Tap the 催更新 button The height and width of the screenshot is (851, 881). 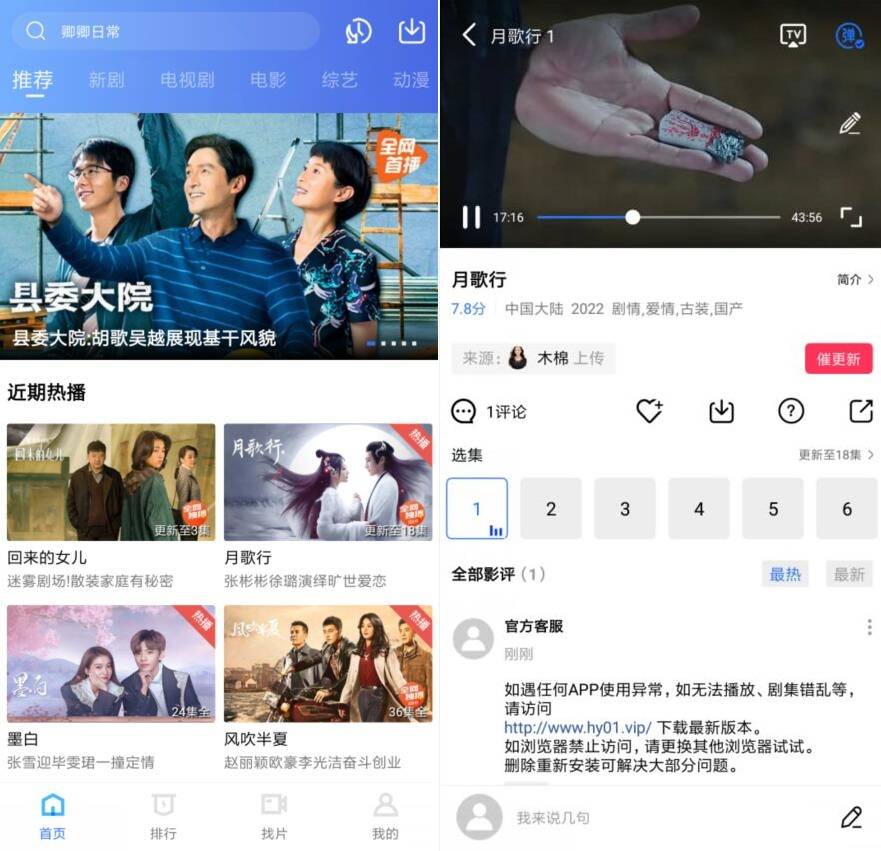pyautogui.click(x=838, y=359)
